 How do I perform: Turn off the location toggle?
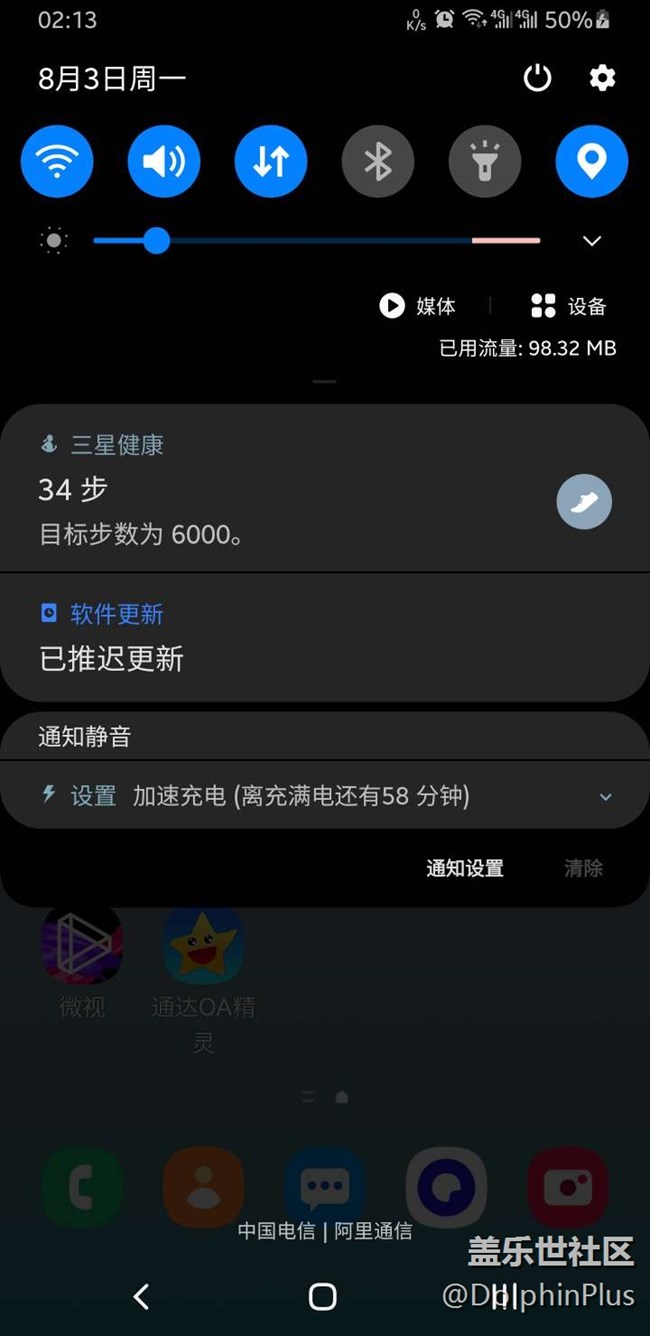[592, 161]
